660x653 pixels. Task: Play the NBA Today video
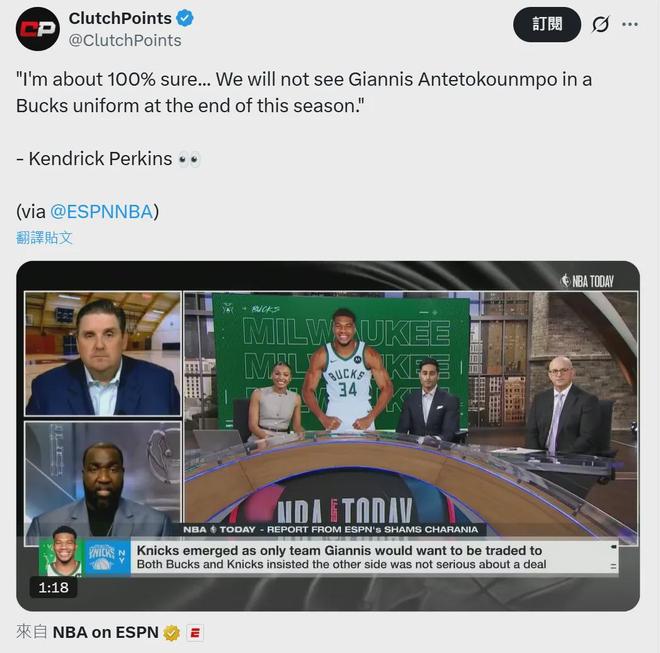328,436
